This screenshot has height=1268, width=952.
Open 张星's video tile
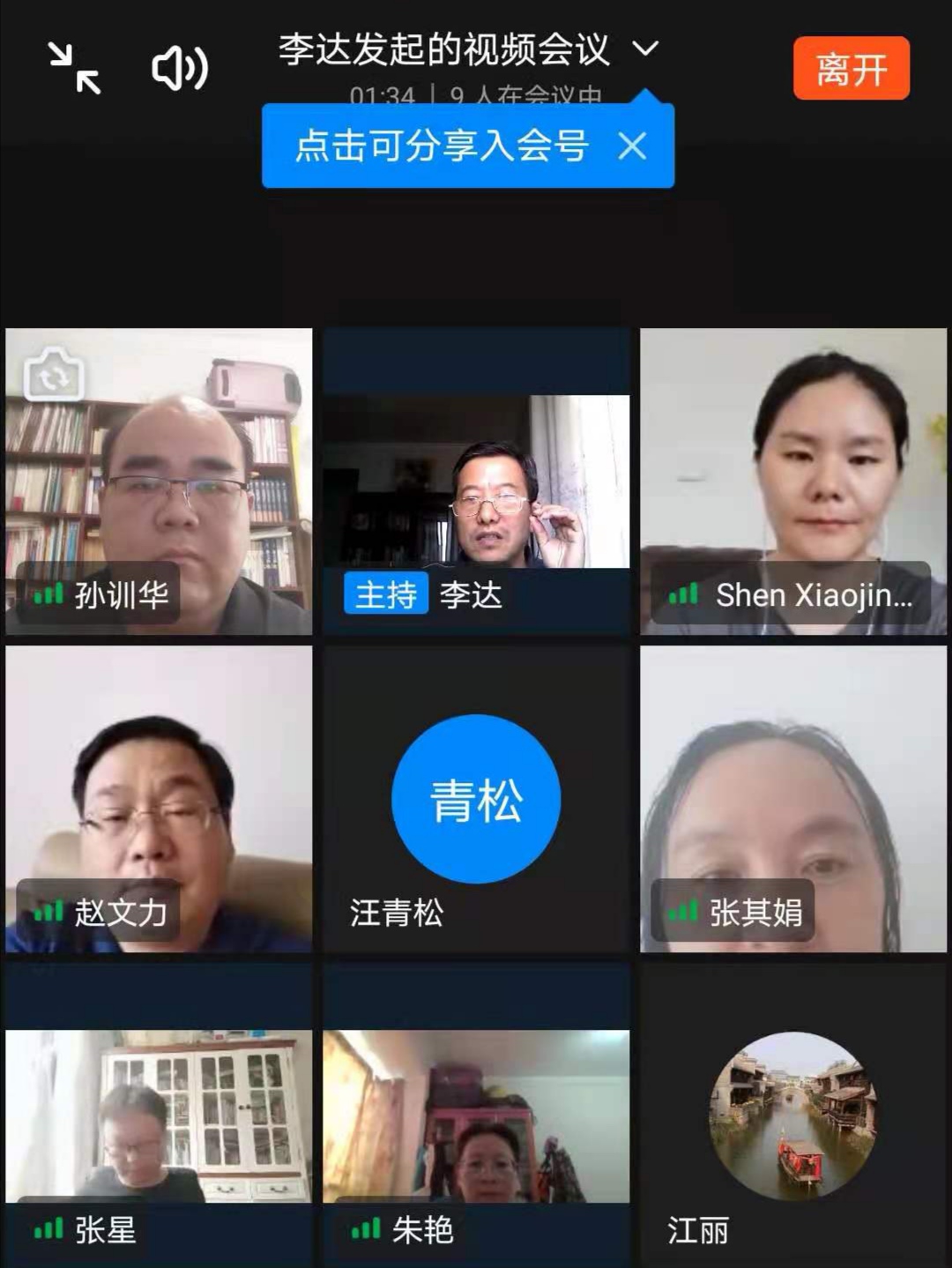pyautogui.click(x=159, y=1116)
